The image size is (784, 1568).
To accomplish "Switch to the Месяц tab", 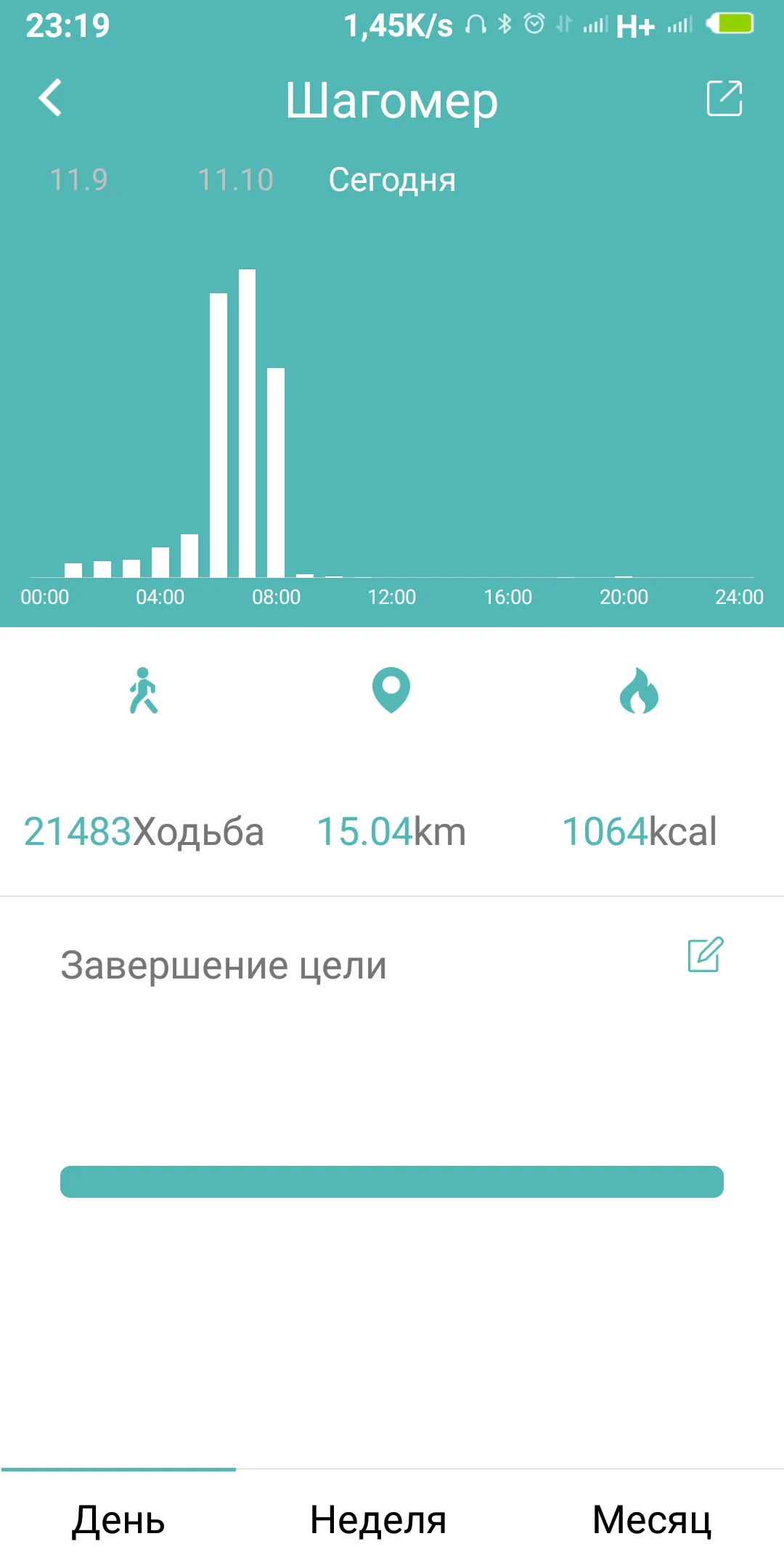I will pos(651,1519).
